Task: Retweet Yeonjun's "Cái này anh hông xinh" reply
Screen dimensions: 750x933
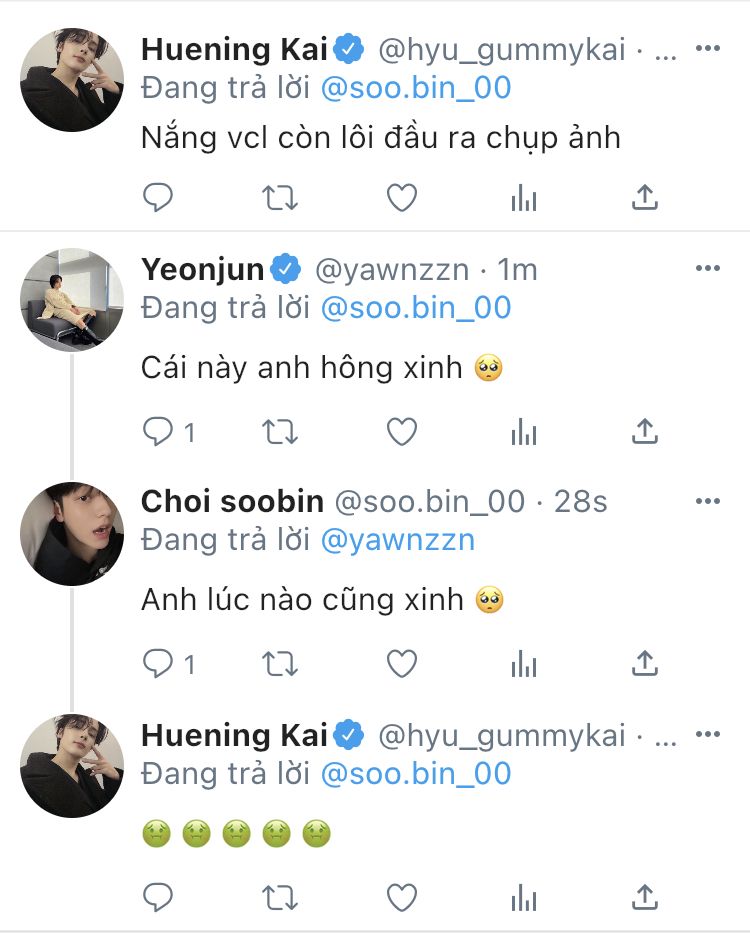Action: (279, 431)
